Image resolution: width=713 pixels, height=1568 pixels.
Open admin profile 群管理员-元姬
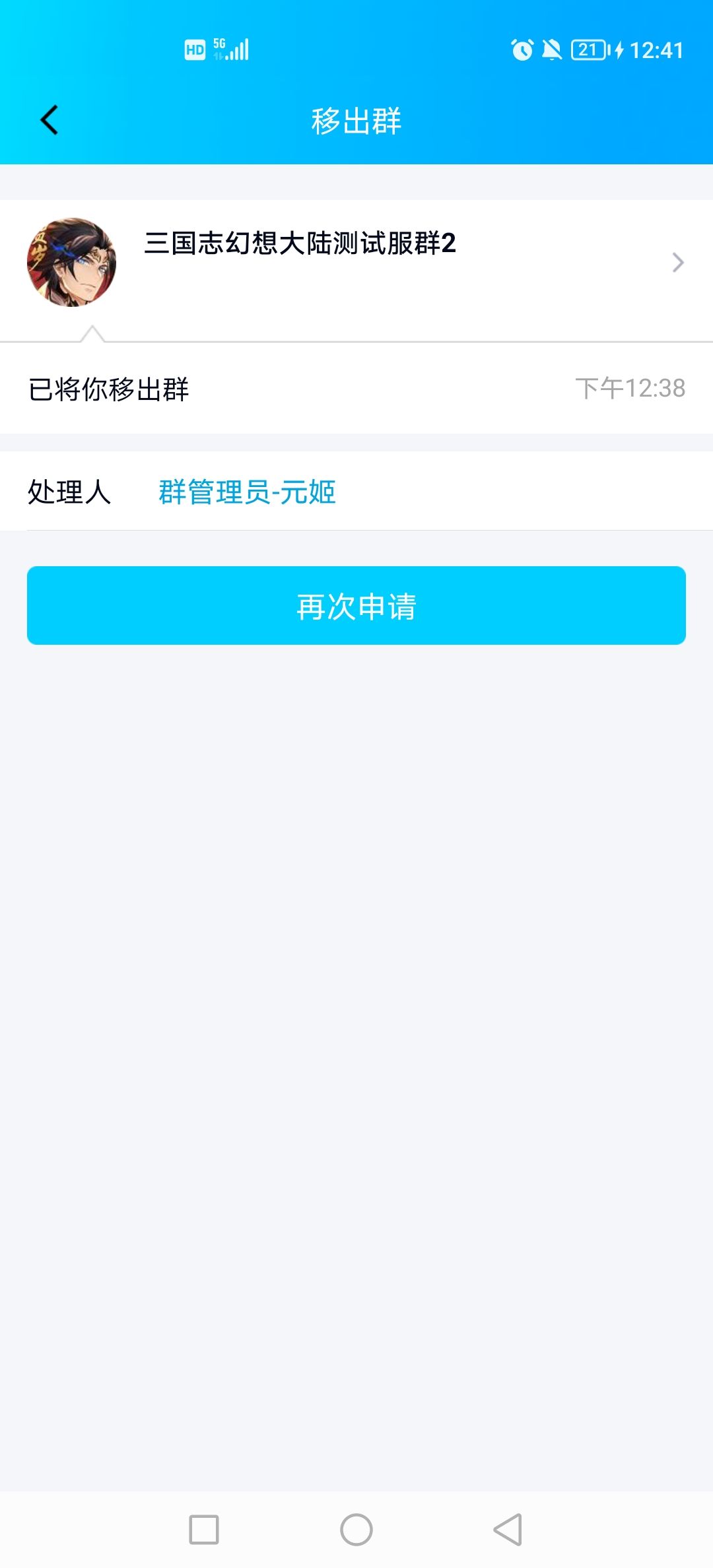[x=247, y=492]
